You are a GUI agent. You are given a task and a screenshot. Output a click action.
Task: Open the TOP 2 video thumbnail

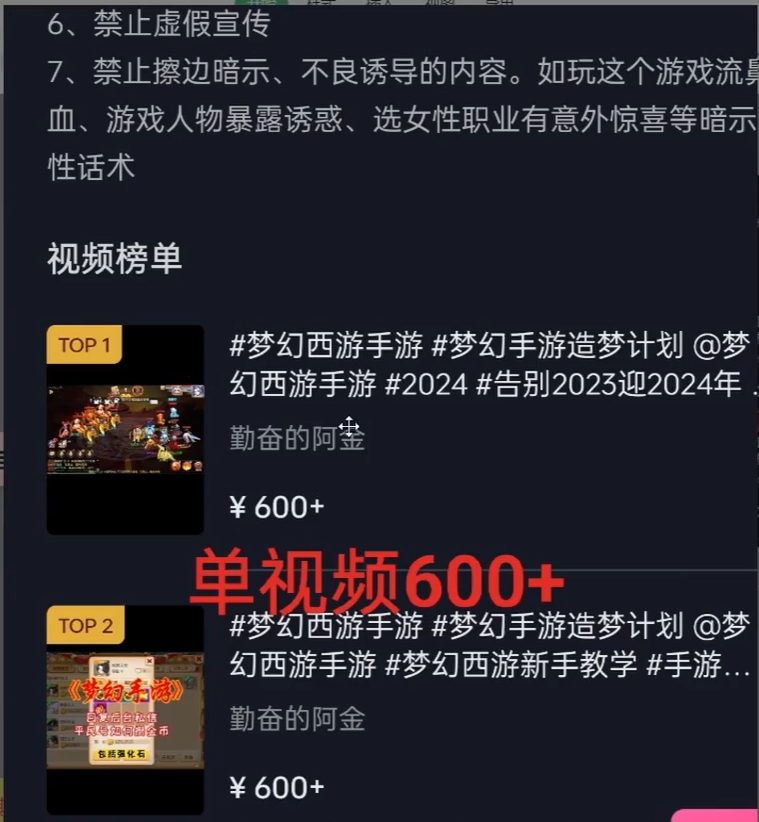(125, 710)
